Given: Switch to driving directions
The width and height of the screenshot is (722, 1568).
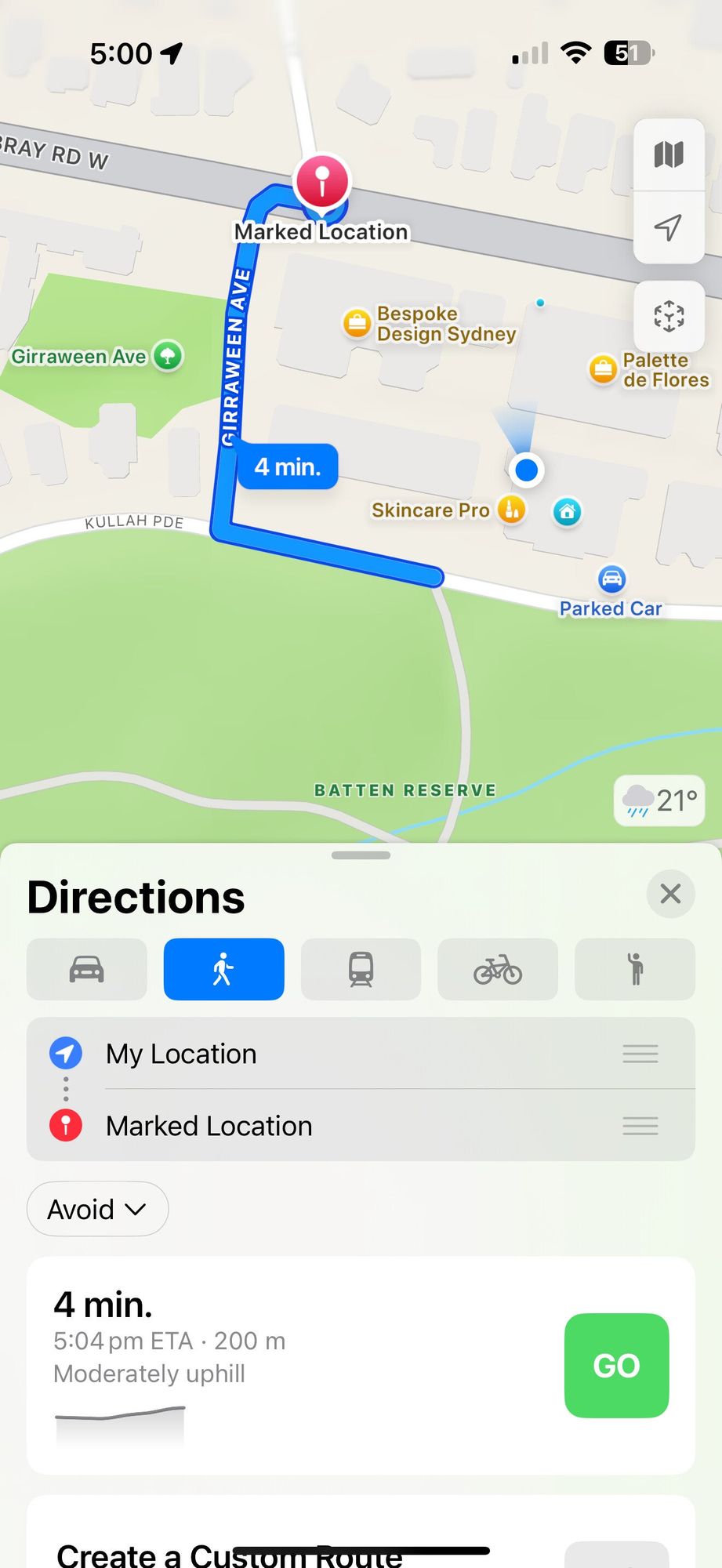Looking at the screenshot, I should [87, 969].
